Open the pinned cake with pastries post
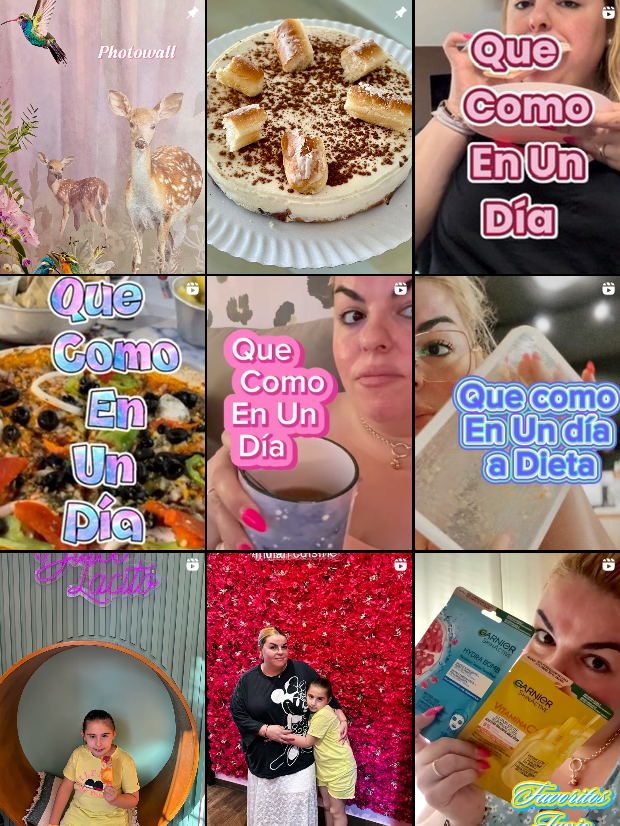This screenshot has height=826, width=620. 309,137
